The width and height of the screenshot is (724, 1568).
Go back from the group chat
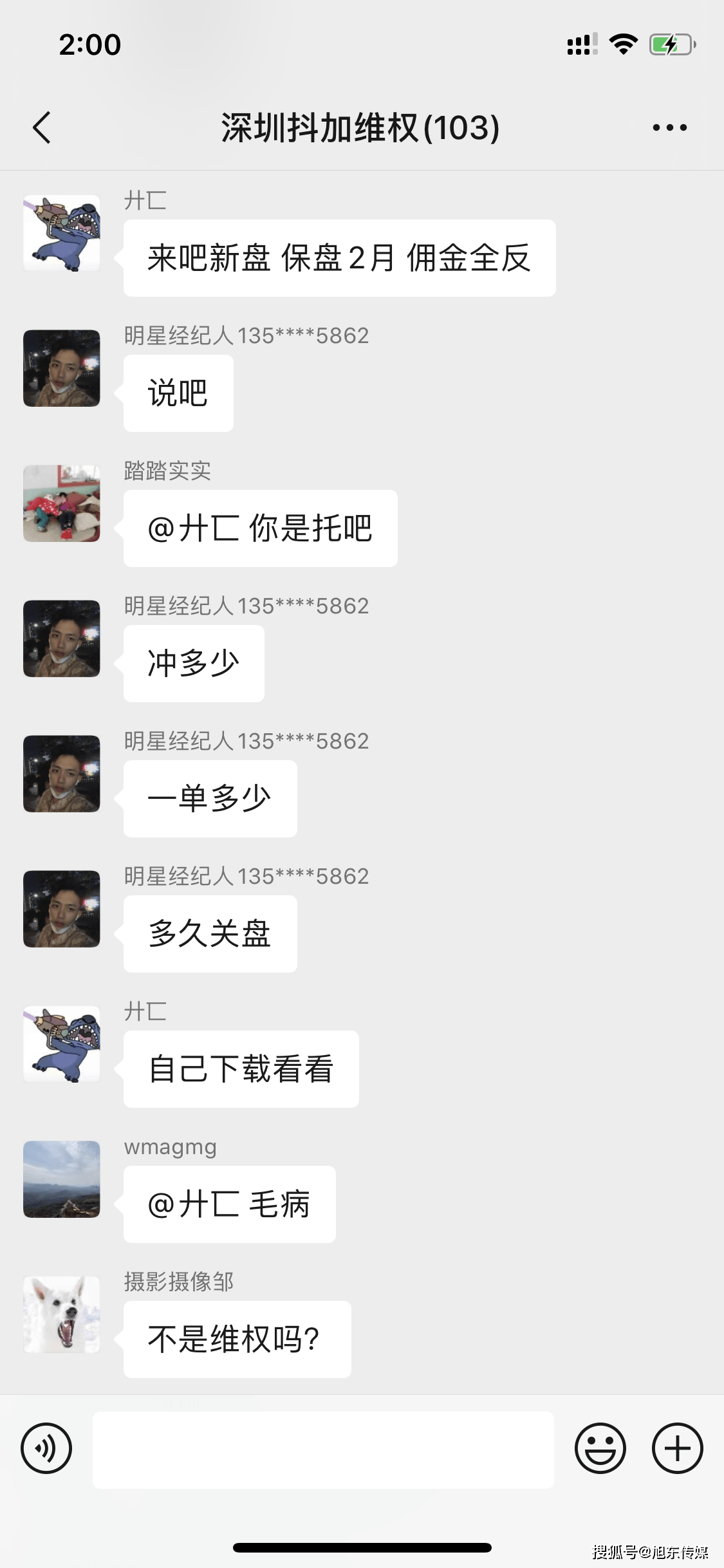pos(42,127)
